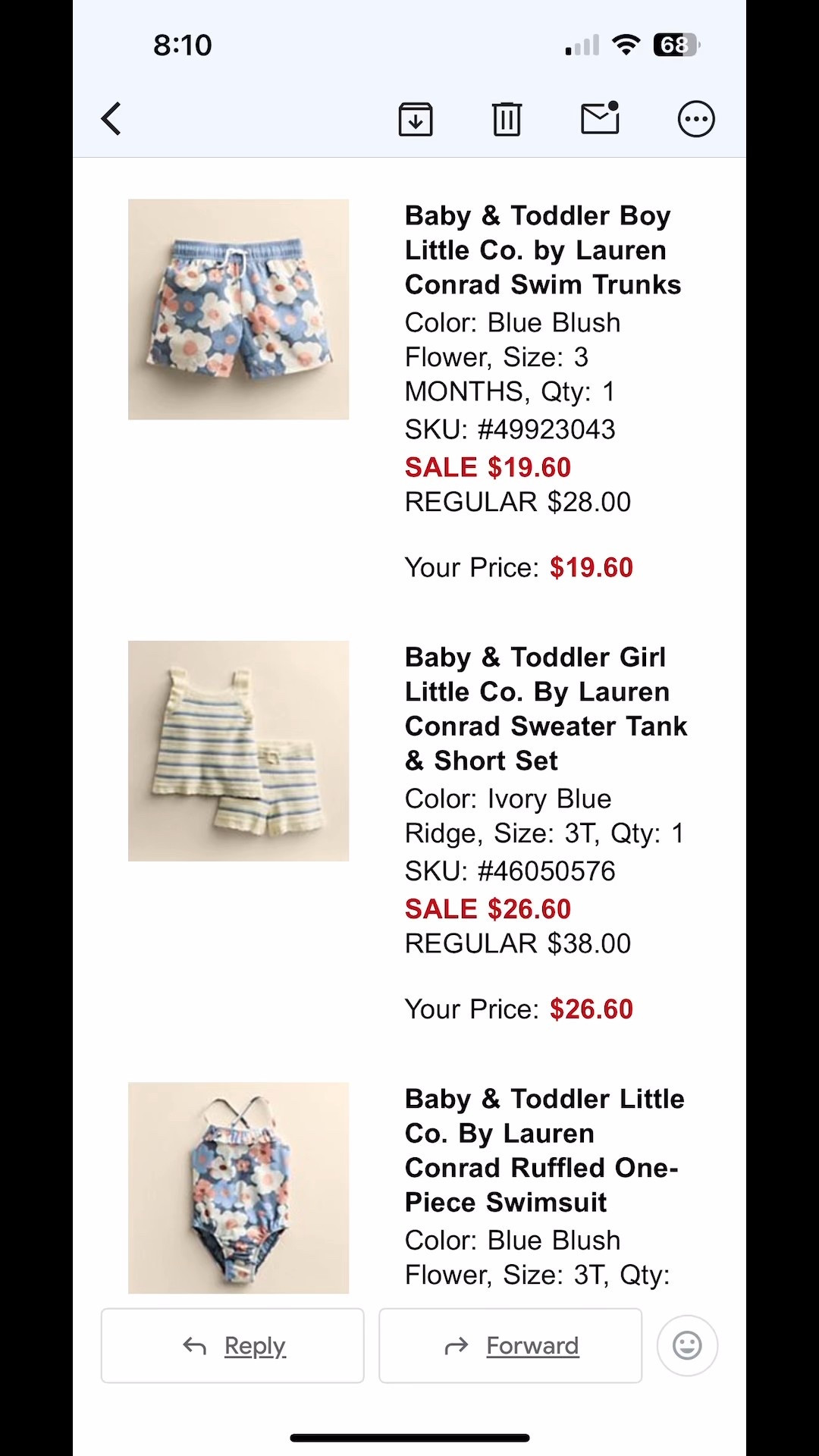Screen dimensions: 819x1456
Task: Tap the Forward button
Action: point(510,1345)
